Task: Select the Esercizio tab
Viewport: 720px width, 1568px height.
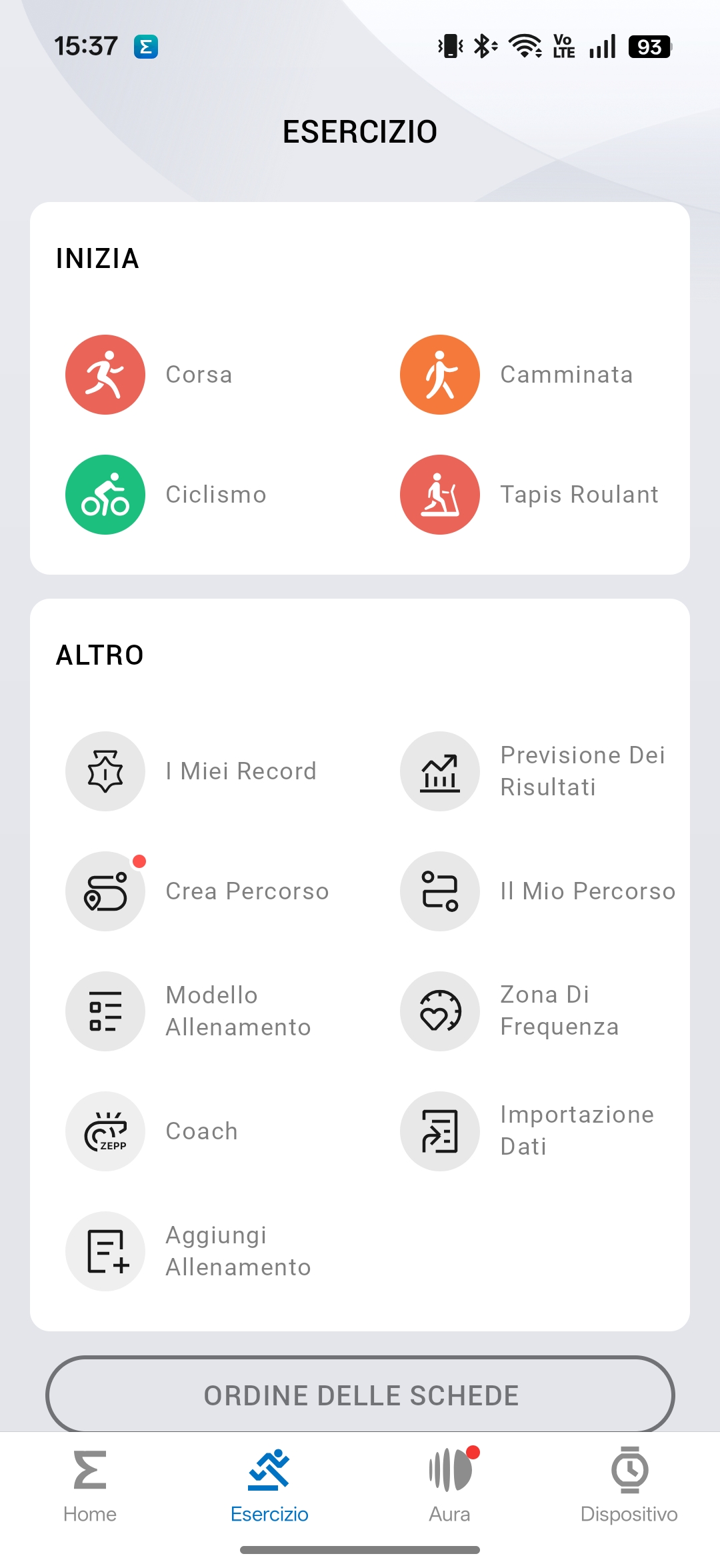Action: click(269, 1484)
